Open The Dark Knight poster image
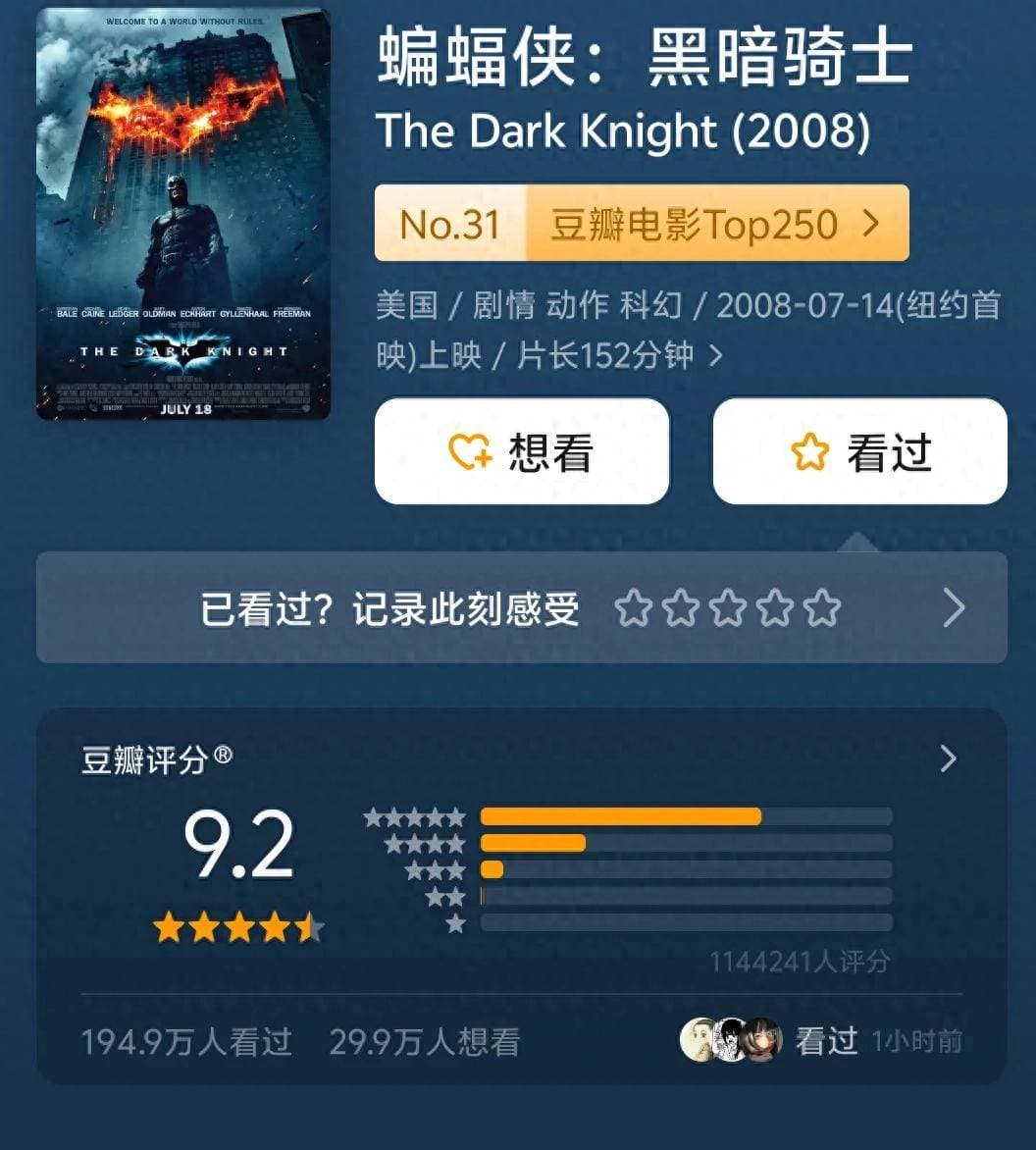The height and width of the screenshot is (1150, 1036). tap(183, 214)
